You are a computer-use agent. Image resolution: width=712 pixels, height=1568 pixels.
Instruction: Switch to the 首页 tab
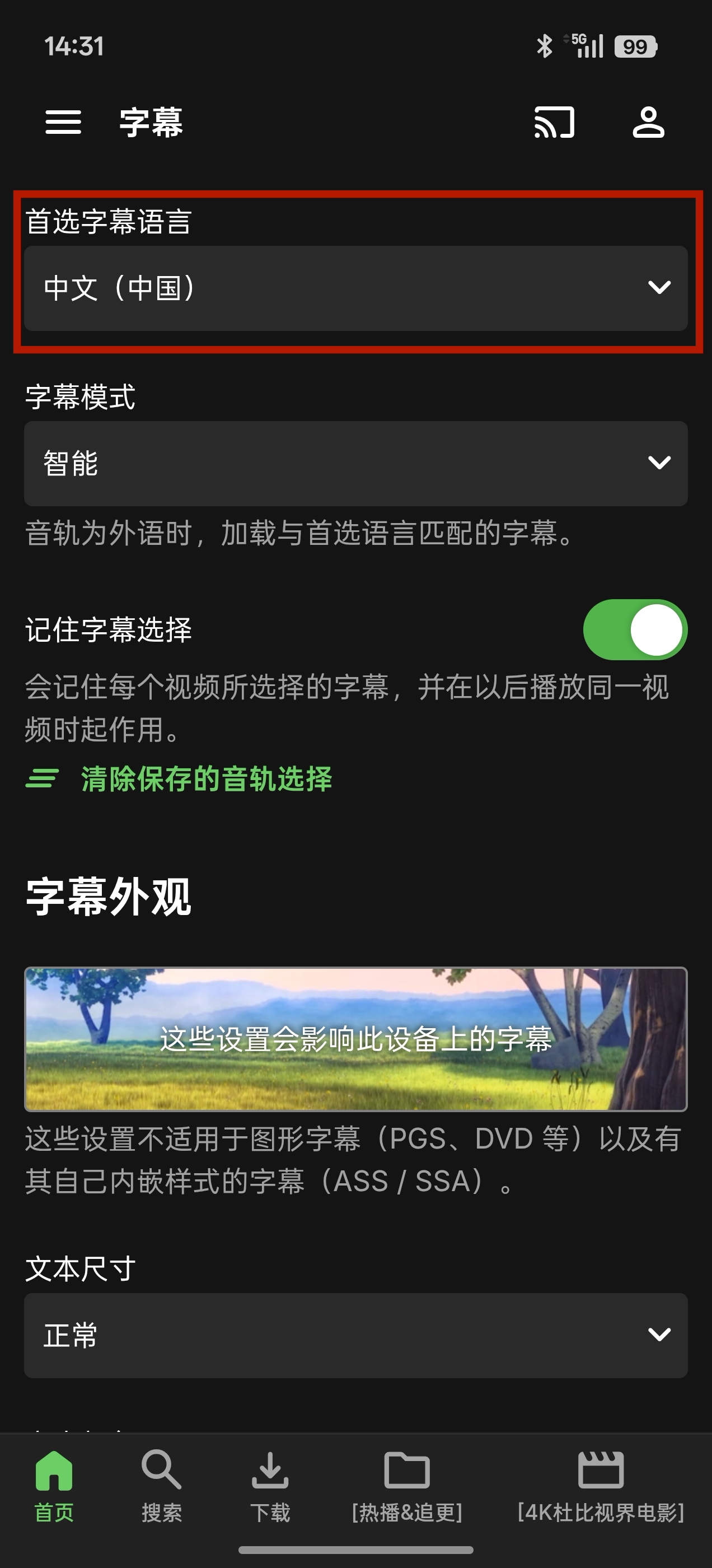pyautogui.click(x=54, y=1485)
